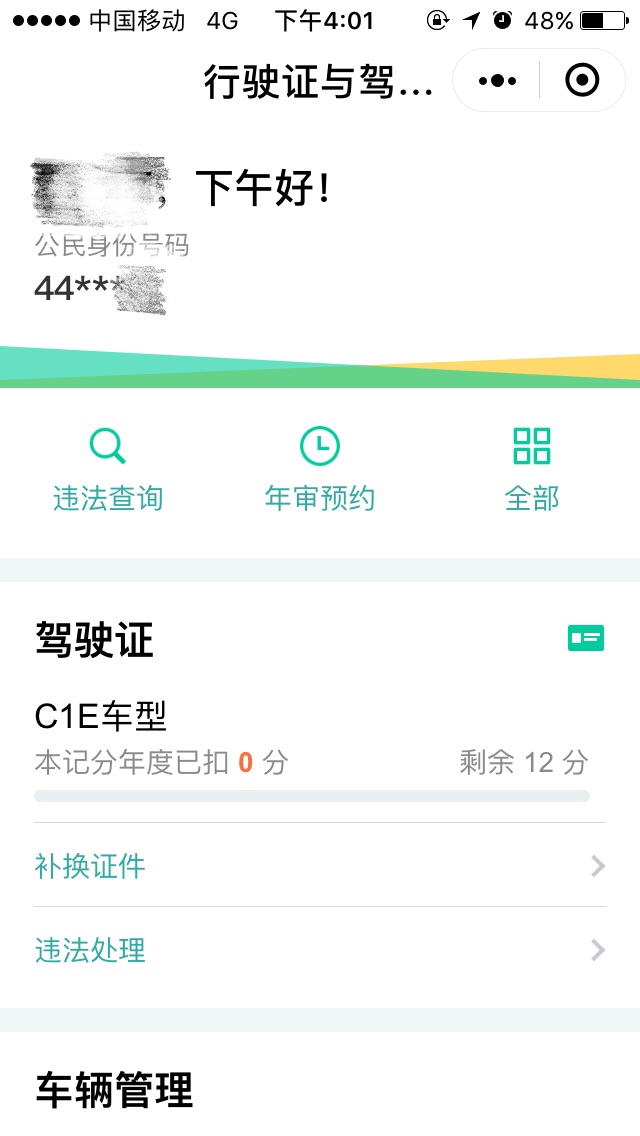Show 全部 all services
This screenshot has height=1136, width=640.
[x=532, y=468]
